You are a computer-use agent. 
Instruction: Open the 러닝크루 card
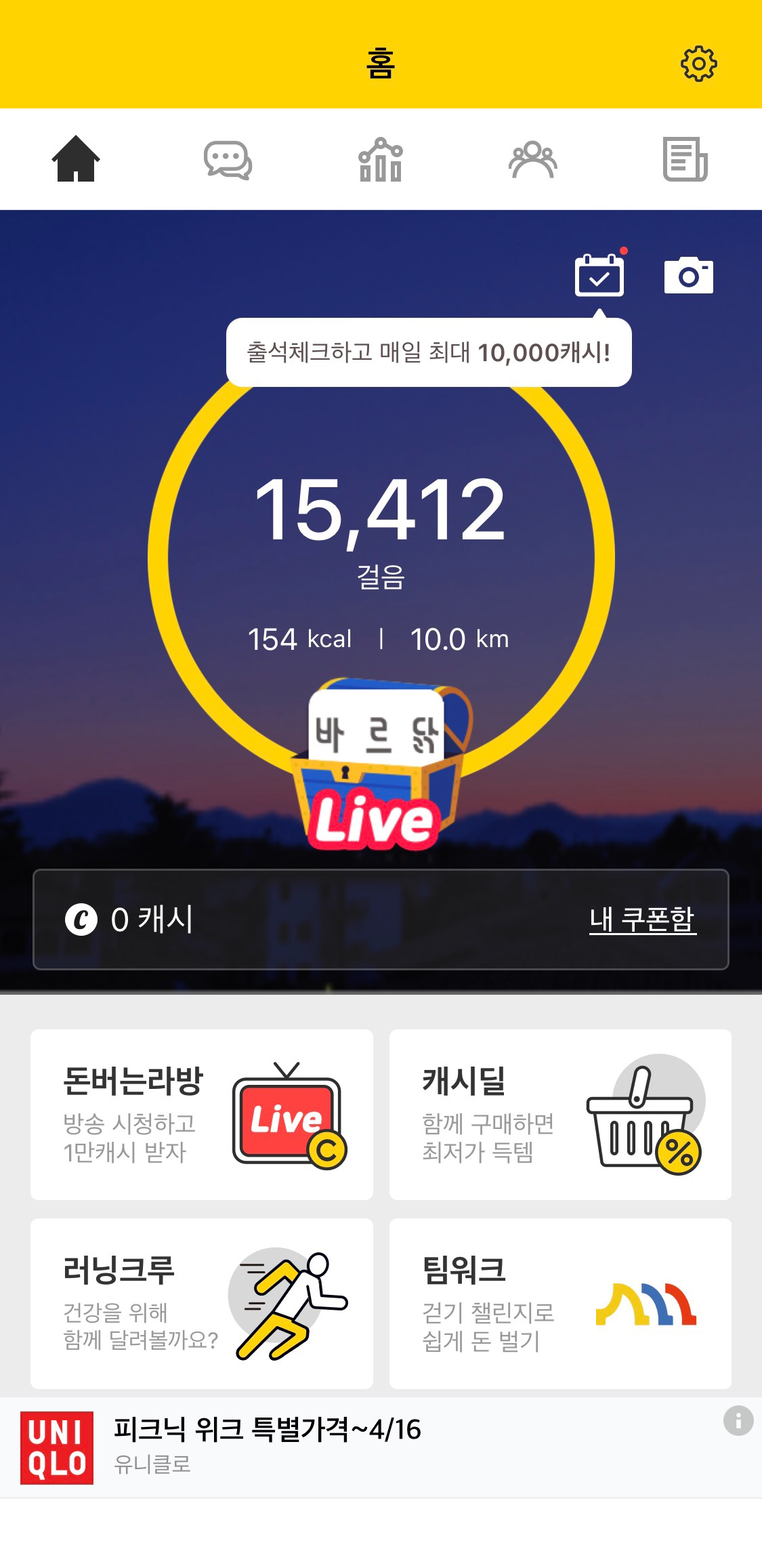pyautogui.click(x=202, y=1303)
